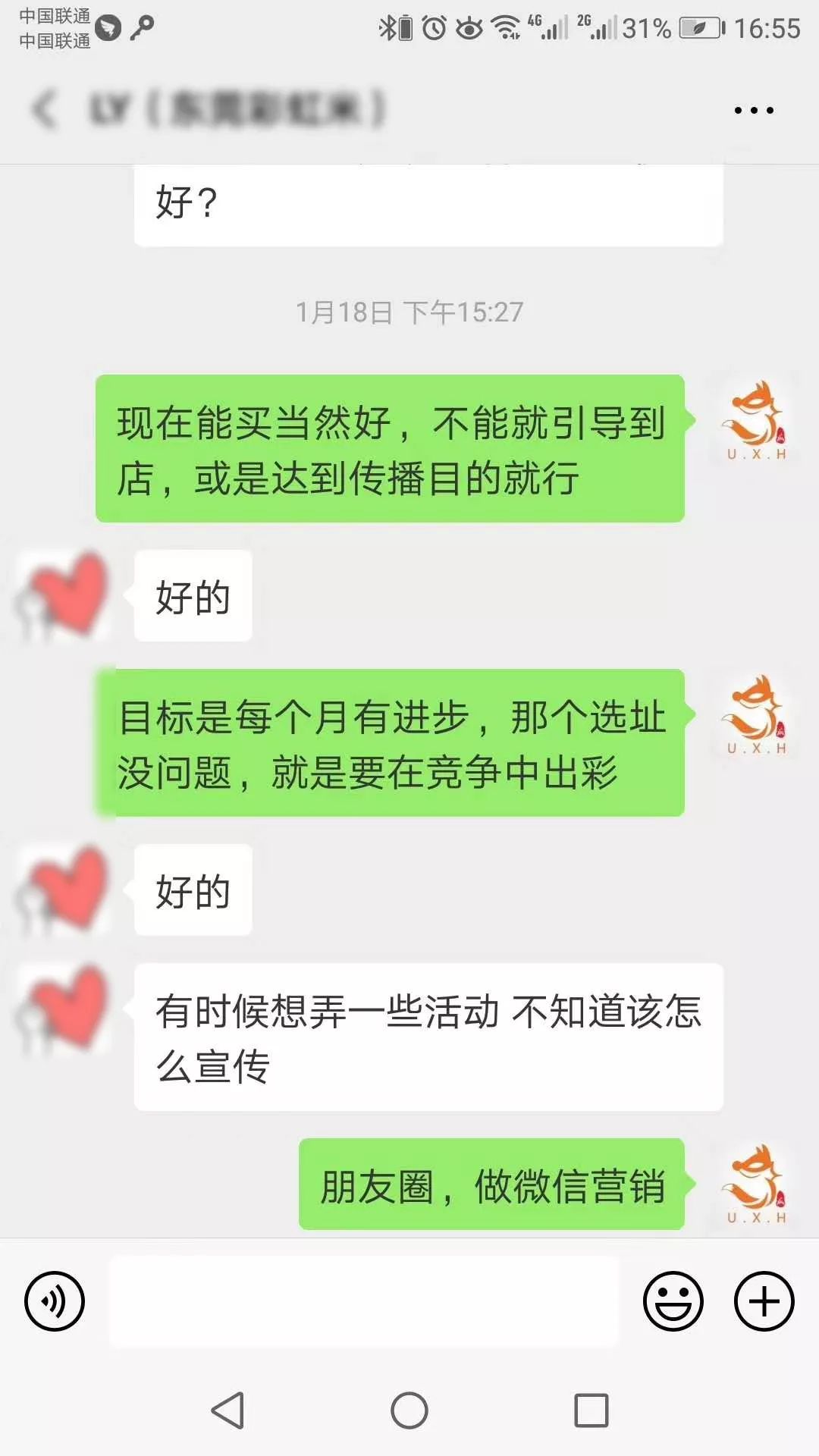819x1456 pixels.
Task: Open the plus attachments panel
Action: (x=764, y=1301)
